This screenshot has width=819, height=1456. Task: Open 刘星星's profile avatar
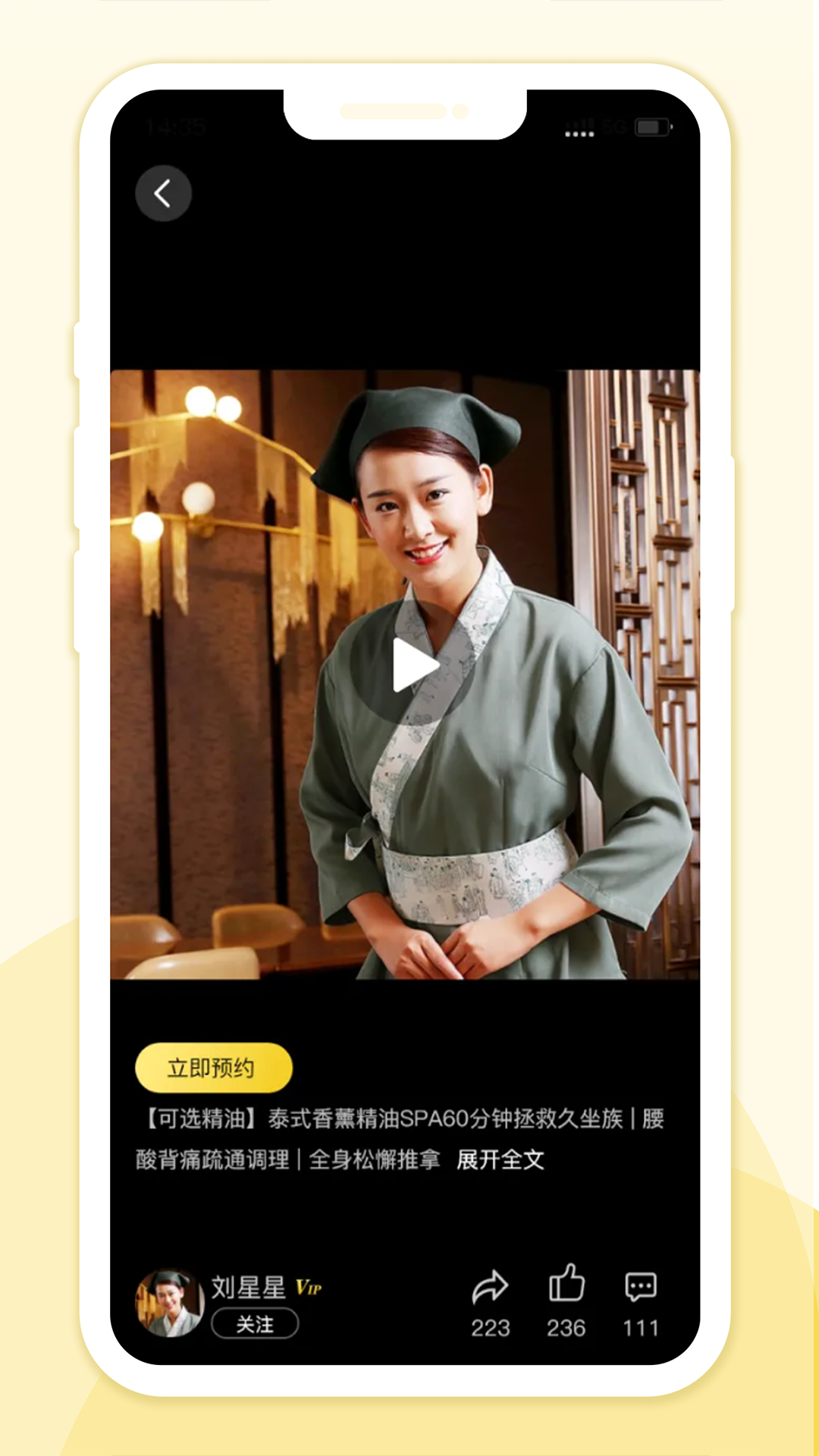(170, 1303)
